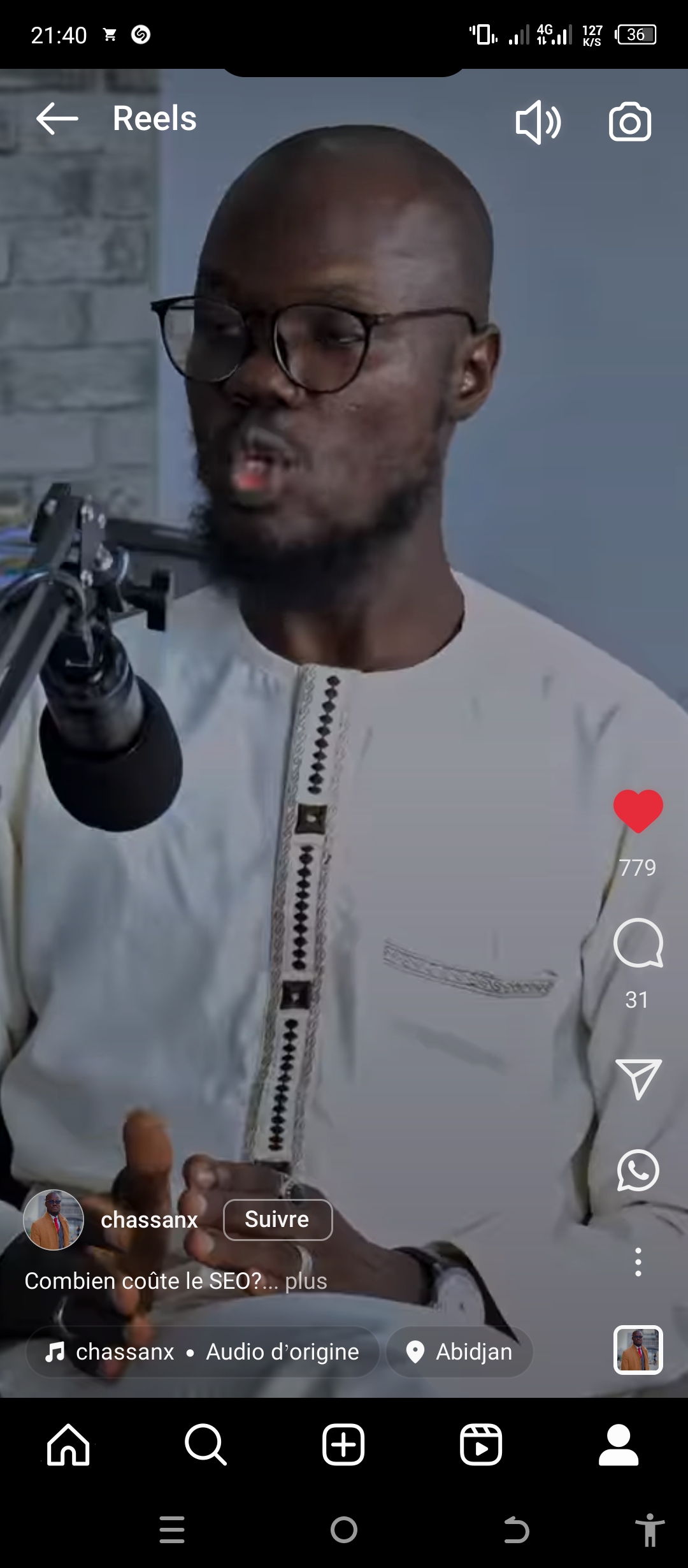The width and height of the screenshot is (688, 1568).
Task: Mute the reel's sound with the speaker icon
Action: (x=538, y=122)
